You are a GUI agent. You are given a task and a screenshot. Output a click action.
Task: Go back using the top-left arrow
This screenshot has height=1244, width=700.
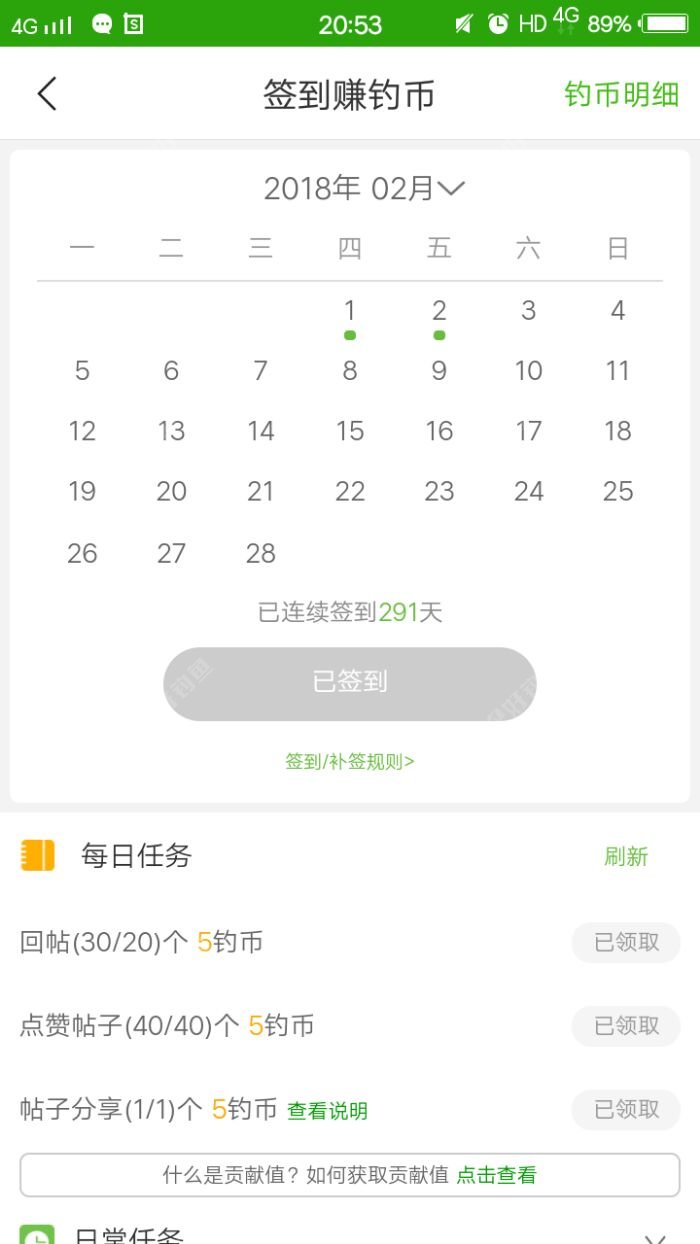tap(47, 94)
